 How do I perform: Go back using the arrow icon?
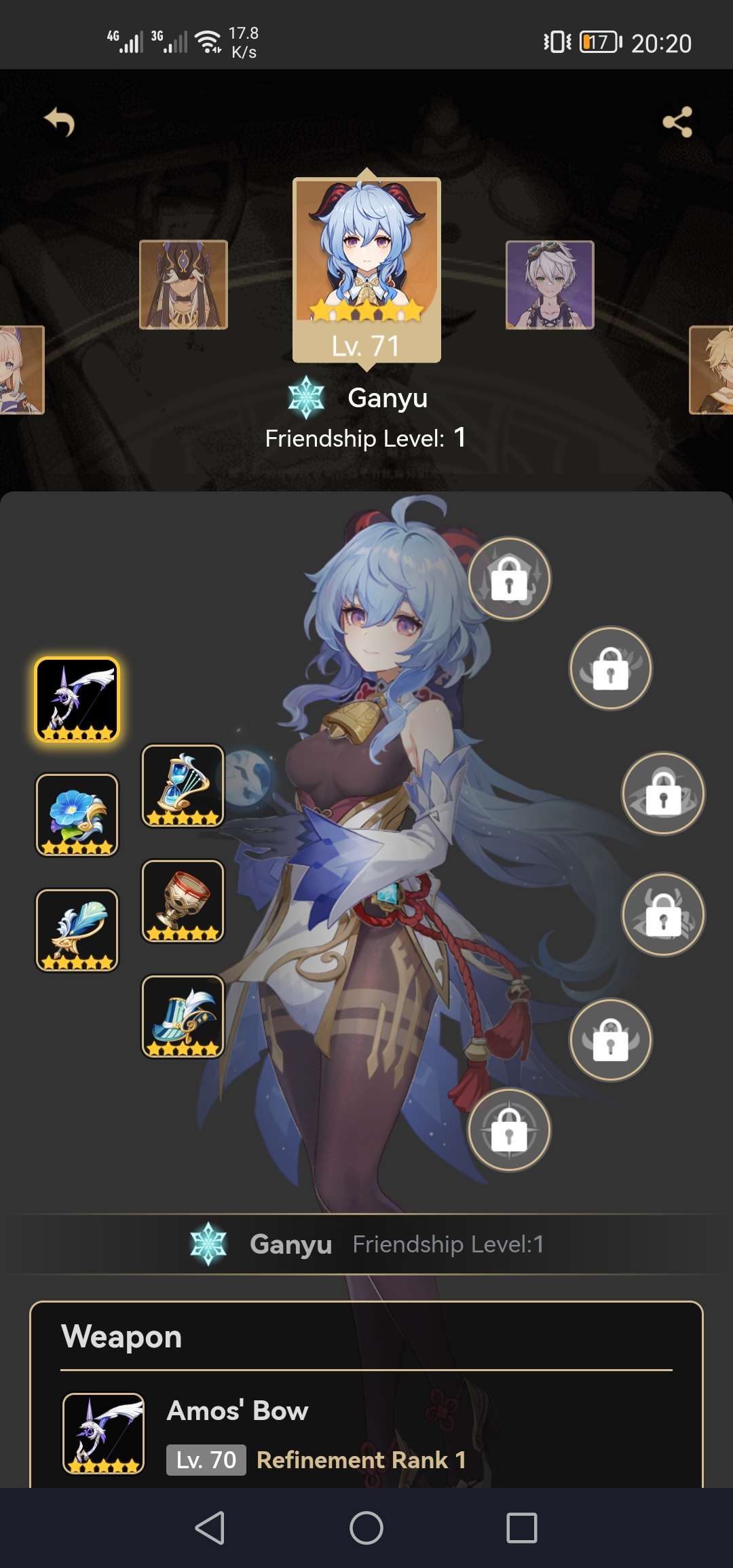click(60, 123)
